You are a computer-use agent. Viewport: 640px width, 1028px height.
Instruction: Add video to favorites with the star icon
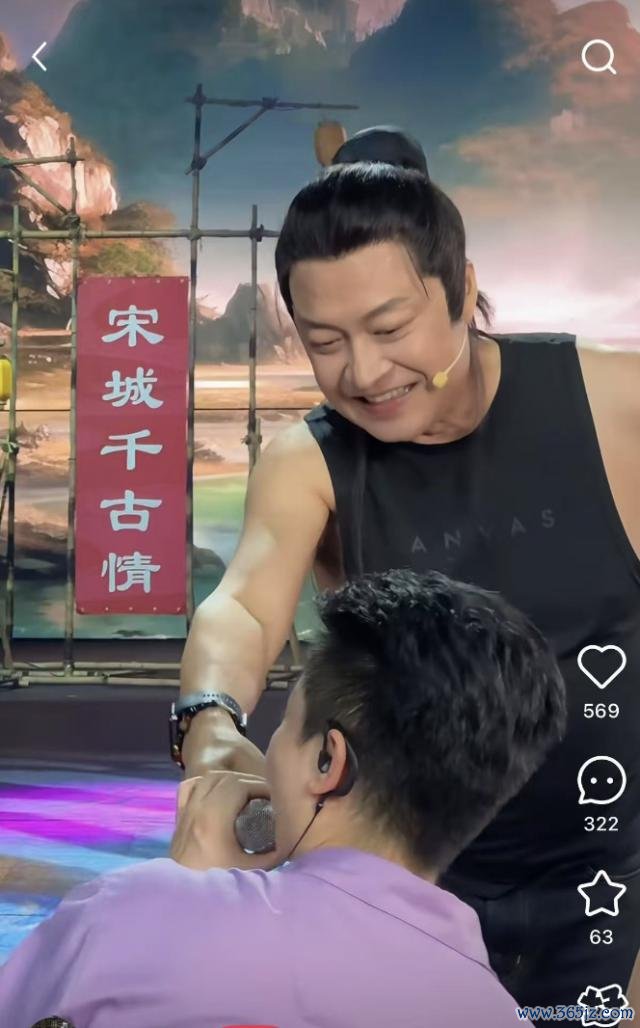pos(601,893)
